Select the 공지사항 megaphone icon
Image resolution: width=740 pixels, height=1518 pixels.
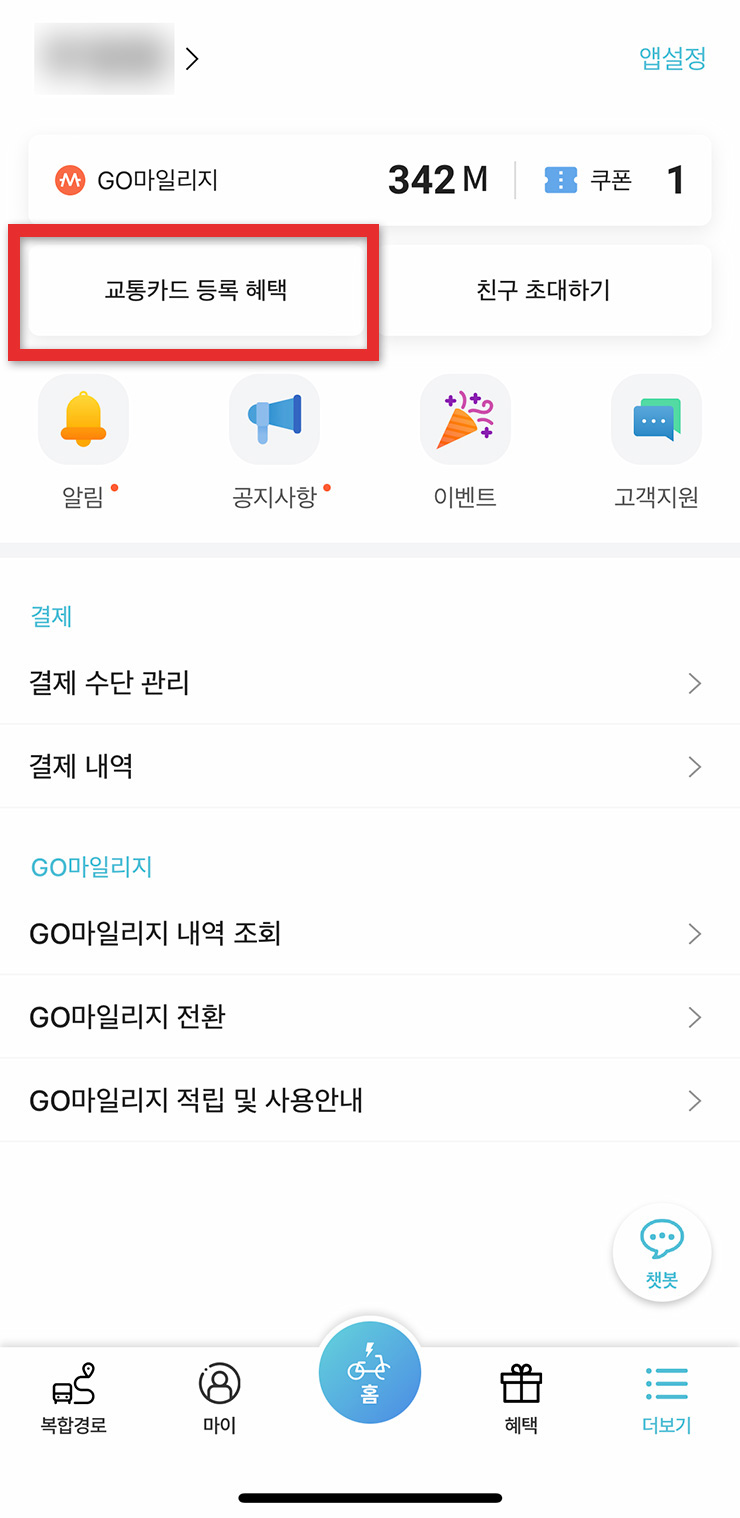pos(274,419)
